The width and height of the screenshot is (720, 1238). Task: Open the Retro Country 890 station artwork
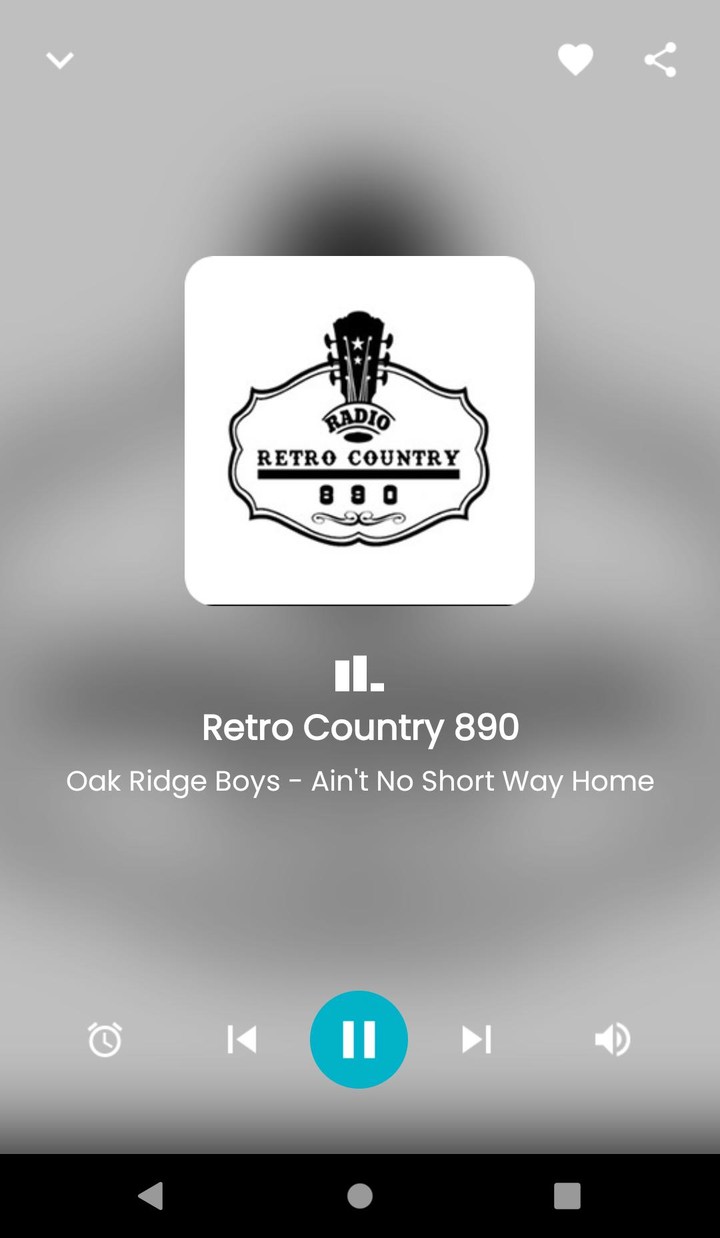(x=359, y=429)
